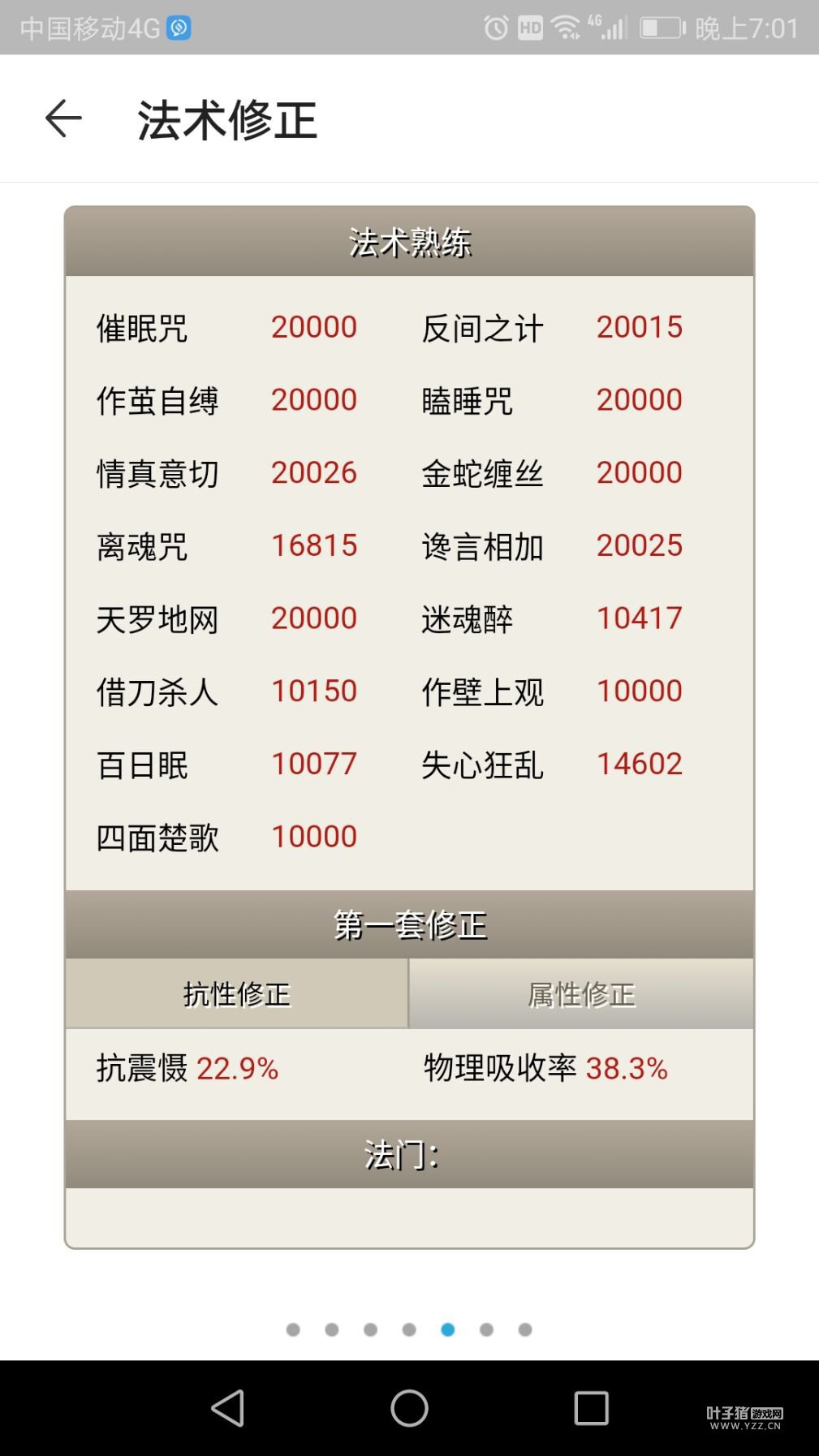This screenshot has height=1456, width=819.
Task: Select the 抗性修正 tab
Action: [x=236, y=994]
